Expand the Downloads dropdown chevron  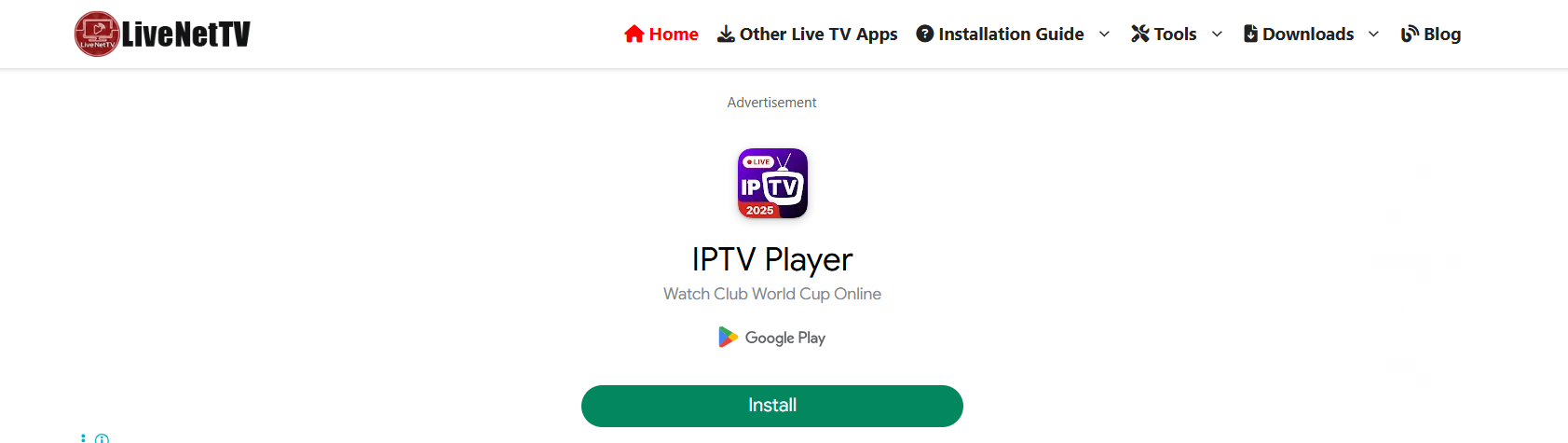[x=1373, y=35]
